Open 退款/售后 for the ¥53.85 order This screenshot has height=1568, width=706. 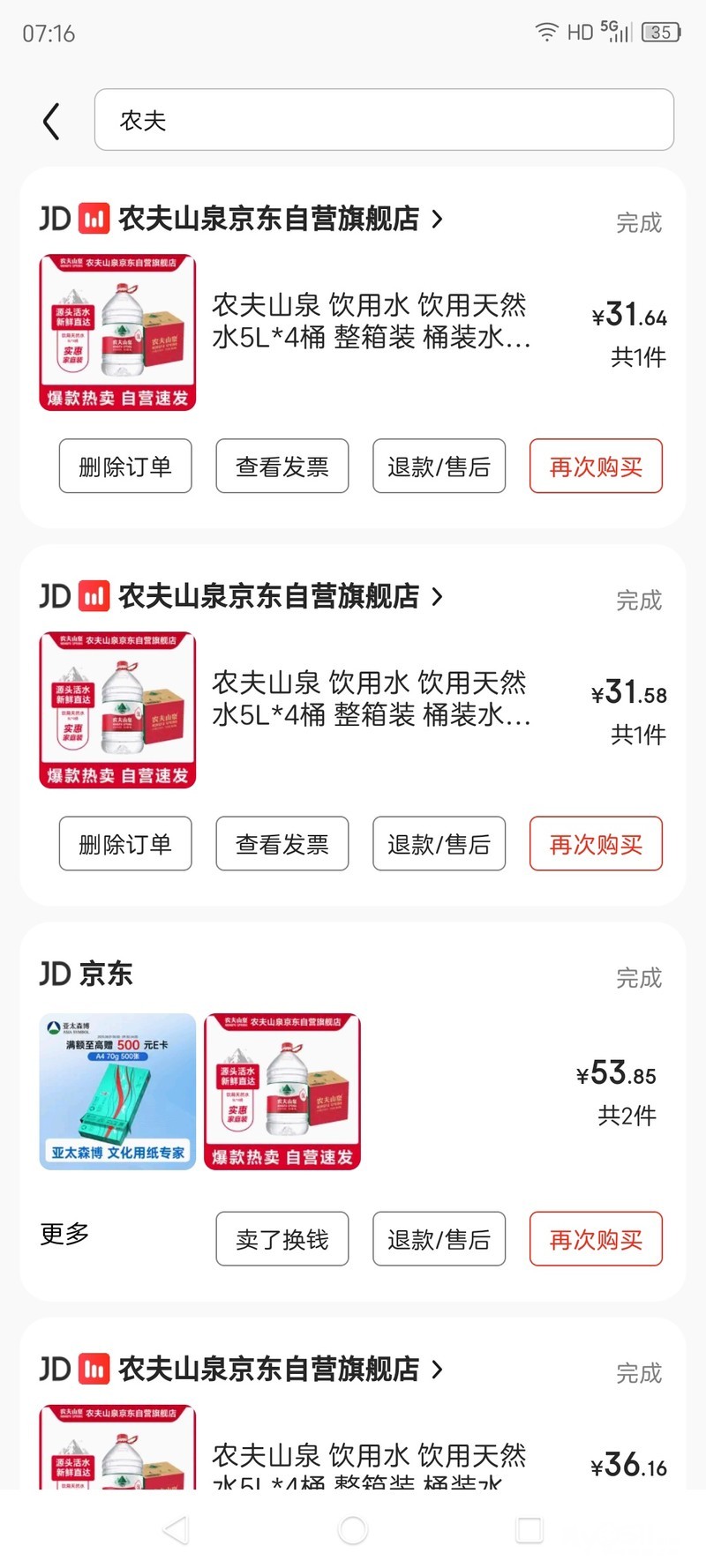coord(439,1239)
